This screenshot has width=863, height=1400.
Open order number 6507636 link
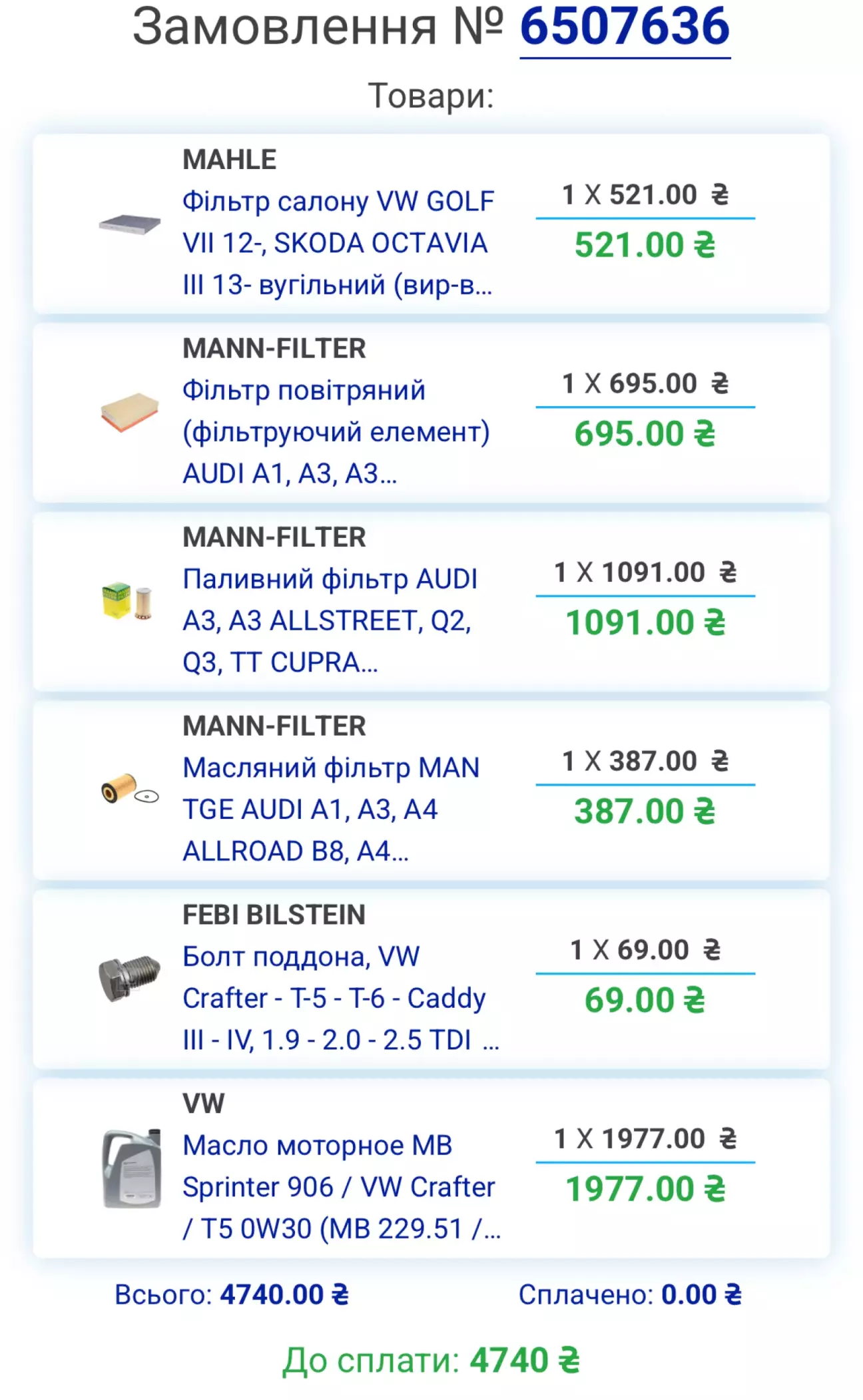pos(625,28)
